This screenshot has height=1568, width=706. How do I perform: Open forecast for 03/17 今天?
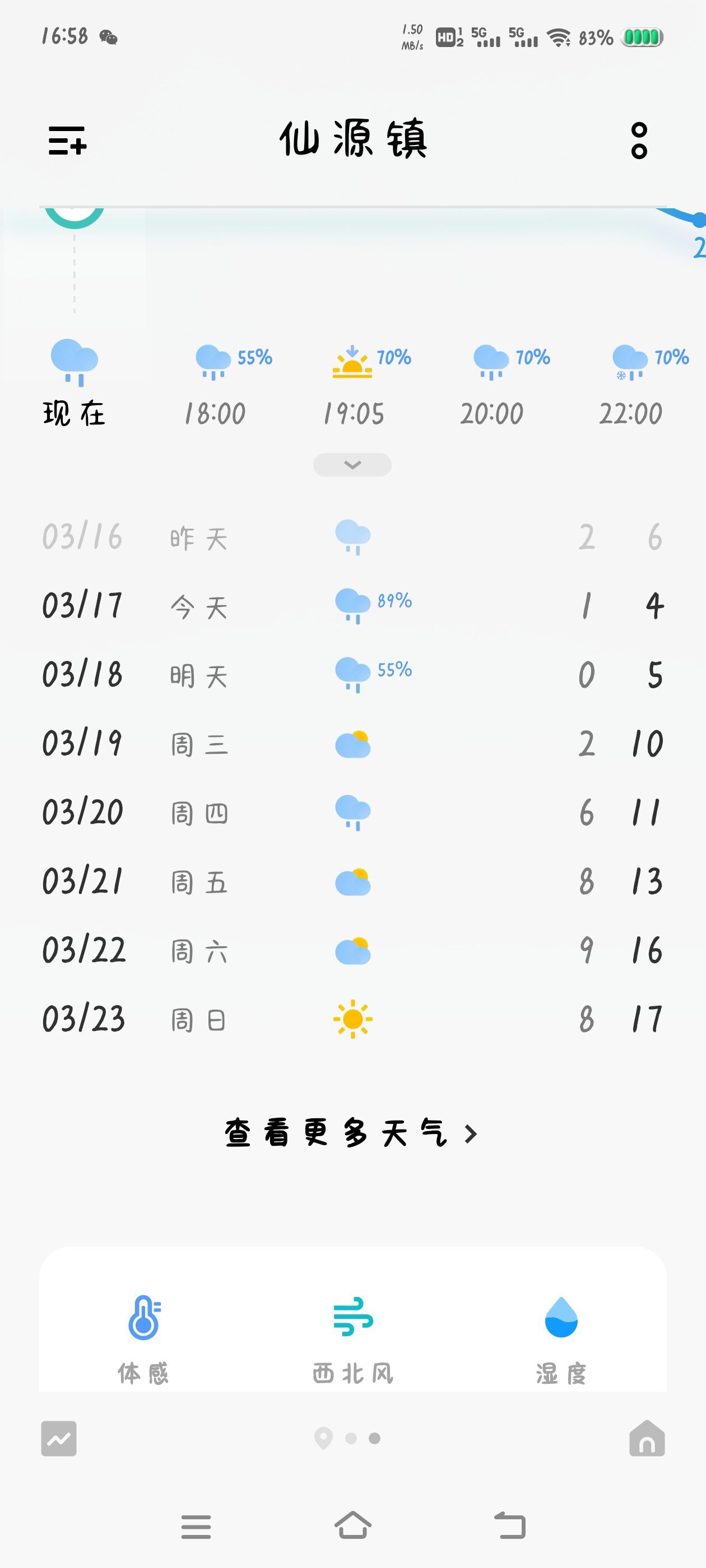pyautogui.click(x=352, y=606)
